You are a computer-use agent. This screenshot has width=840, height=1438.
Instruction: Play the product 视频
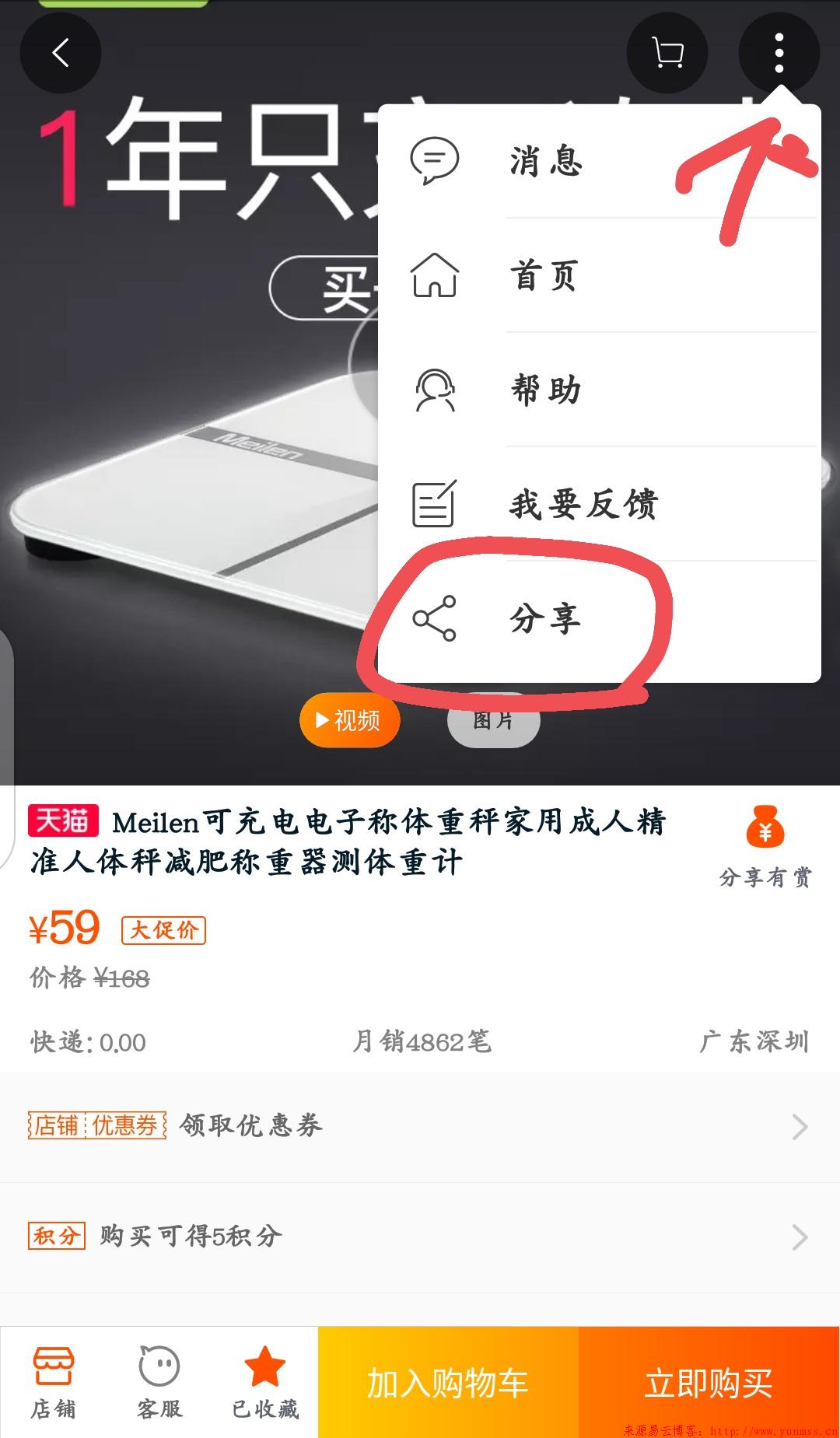tap(349, 720)
